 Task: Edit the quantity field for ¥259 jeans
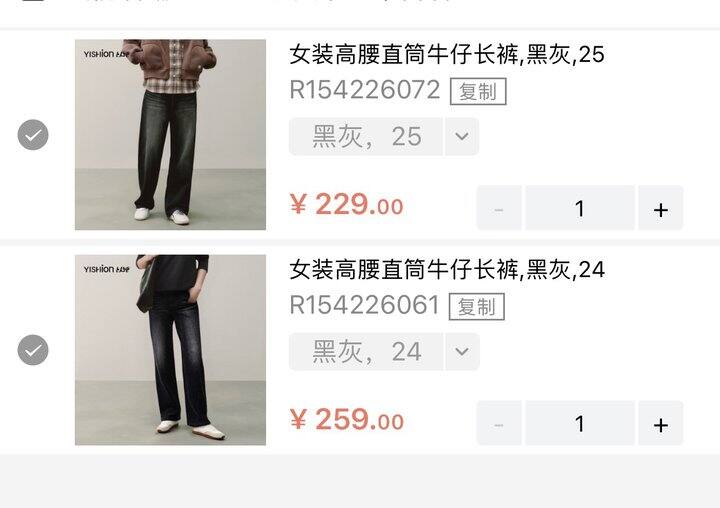point(579,424)
